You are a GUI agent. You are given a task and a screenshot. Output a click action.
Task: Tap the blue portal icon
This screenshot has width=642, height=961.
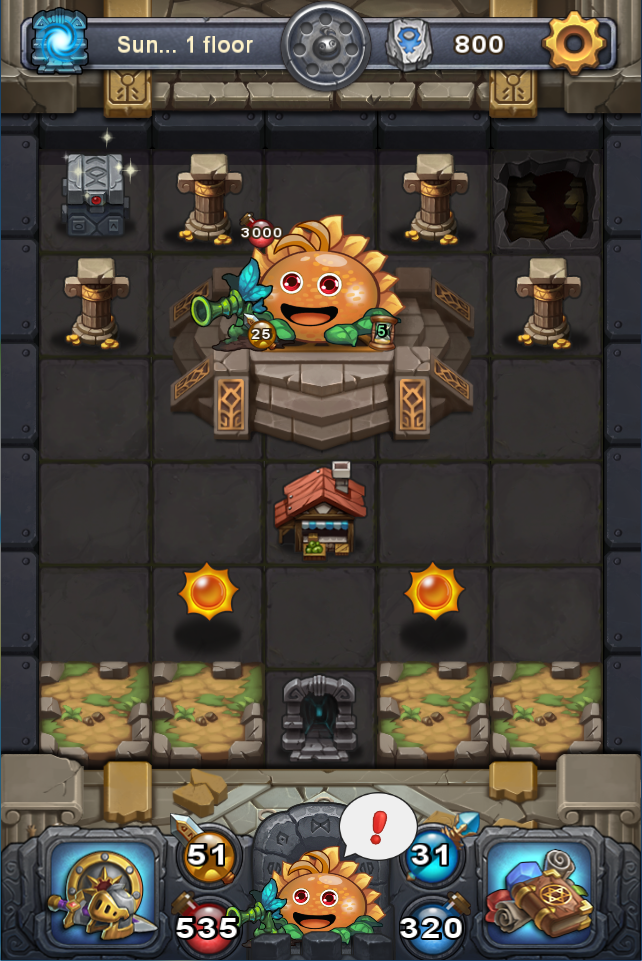click(x=60, y=42)
